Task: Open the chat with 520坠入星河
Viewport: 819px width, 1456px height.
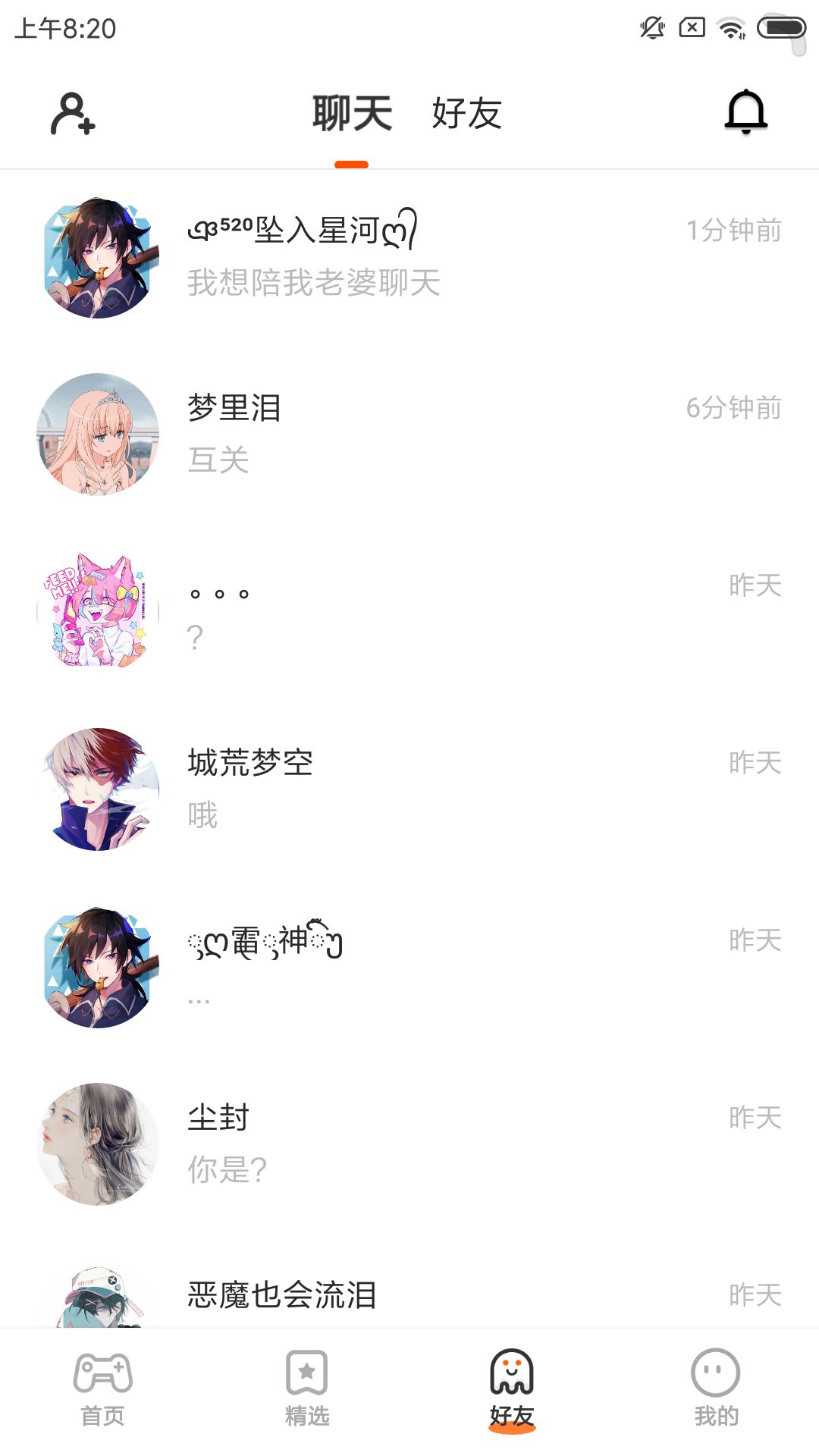Action: pos(409,257)
